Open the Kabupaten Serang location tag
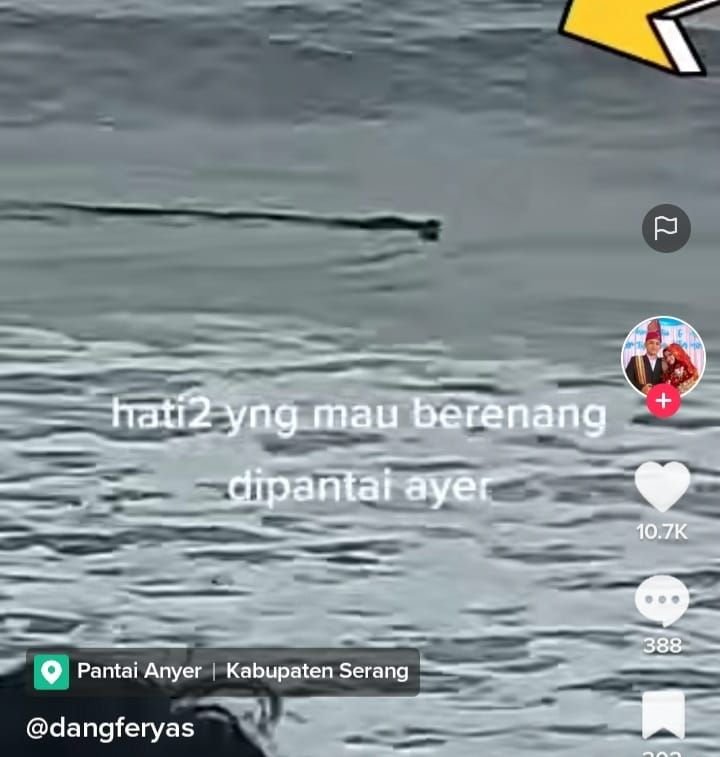720x757 pixels. (315, 671)
